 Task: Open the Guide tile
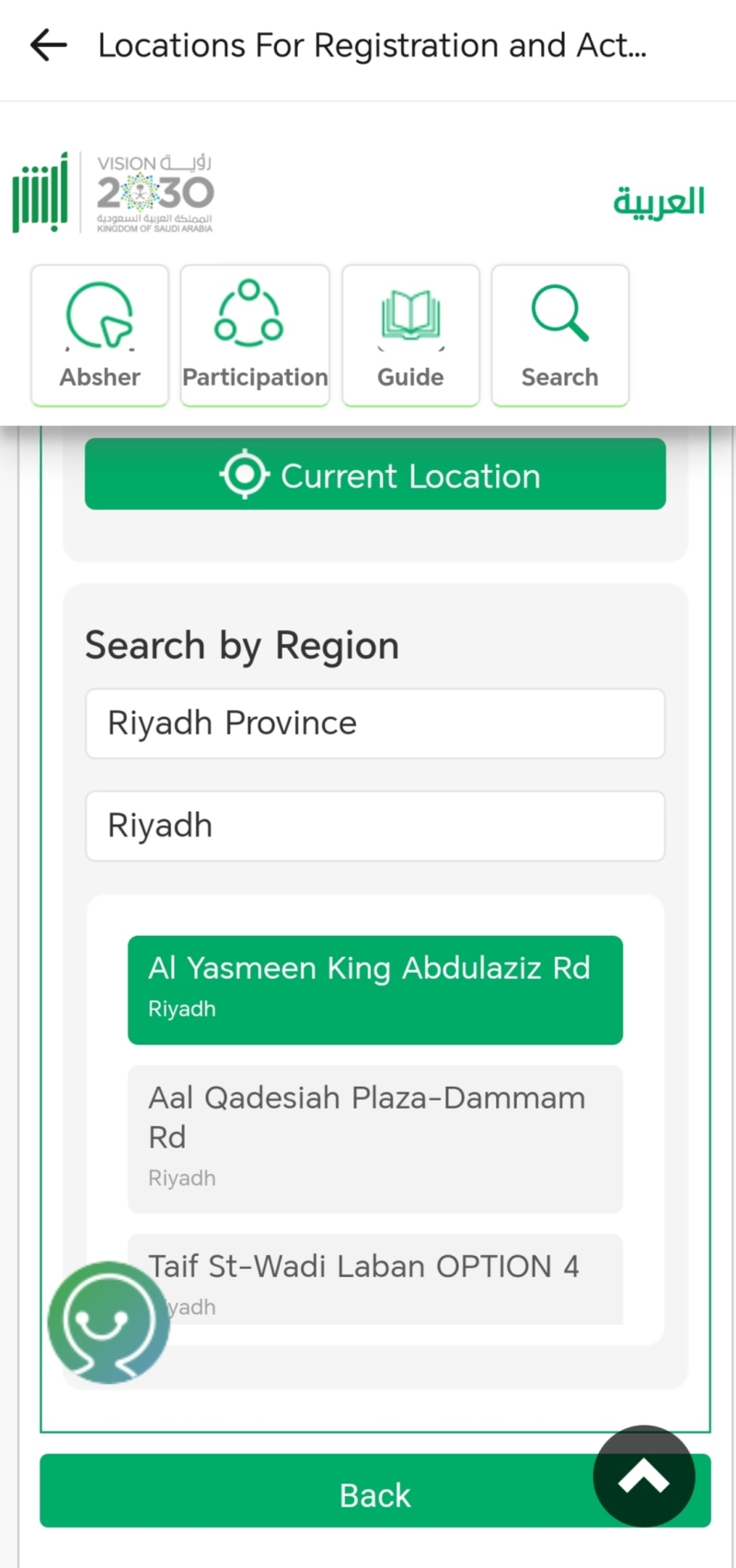click(x=410, y=336)
